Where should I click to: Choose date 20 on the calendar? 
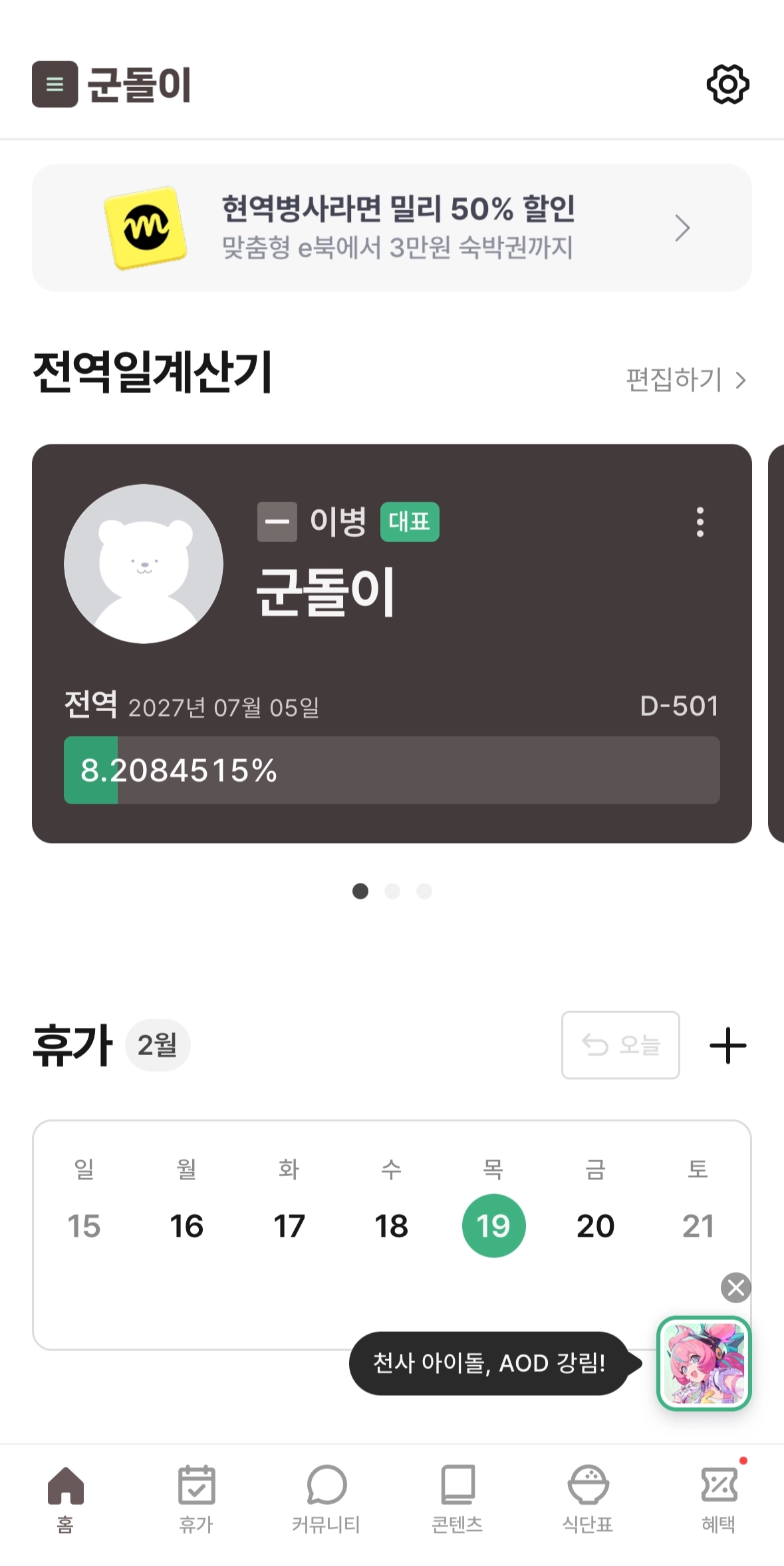pos(595,1225)
